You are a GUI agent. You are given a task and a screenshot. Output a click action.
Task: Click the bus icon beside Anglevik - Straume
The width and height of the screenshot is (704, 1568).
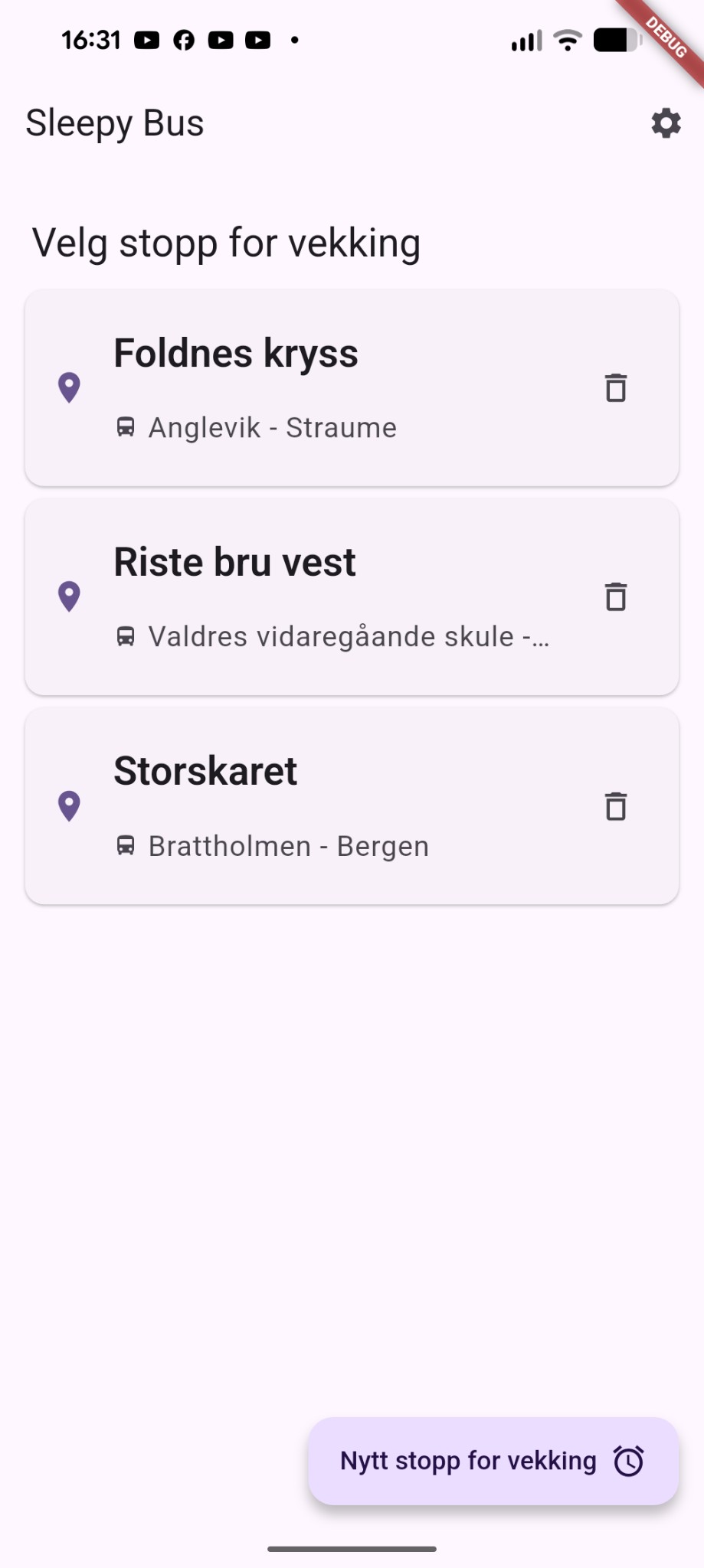[126, 427]
